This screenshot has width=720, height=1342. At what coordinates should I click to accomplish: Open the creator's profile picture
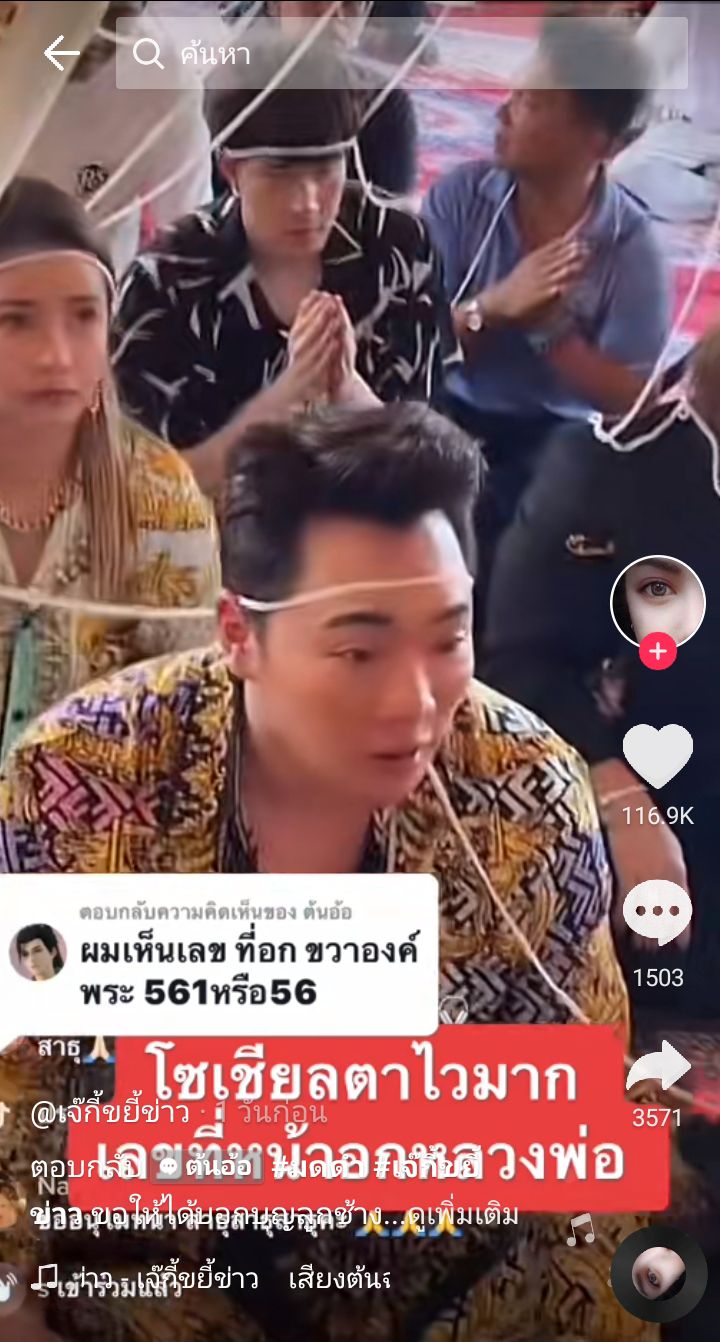657,601
